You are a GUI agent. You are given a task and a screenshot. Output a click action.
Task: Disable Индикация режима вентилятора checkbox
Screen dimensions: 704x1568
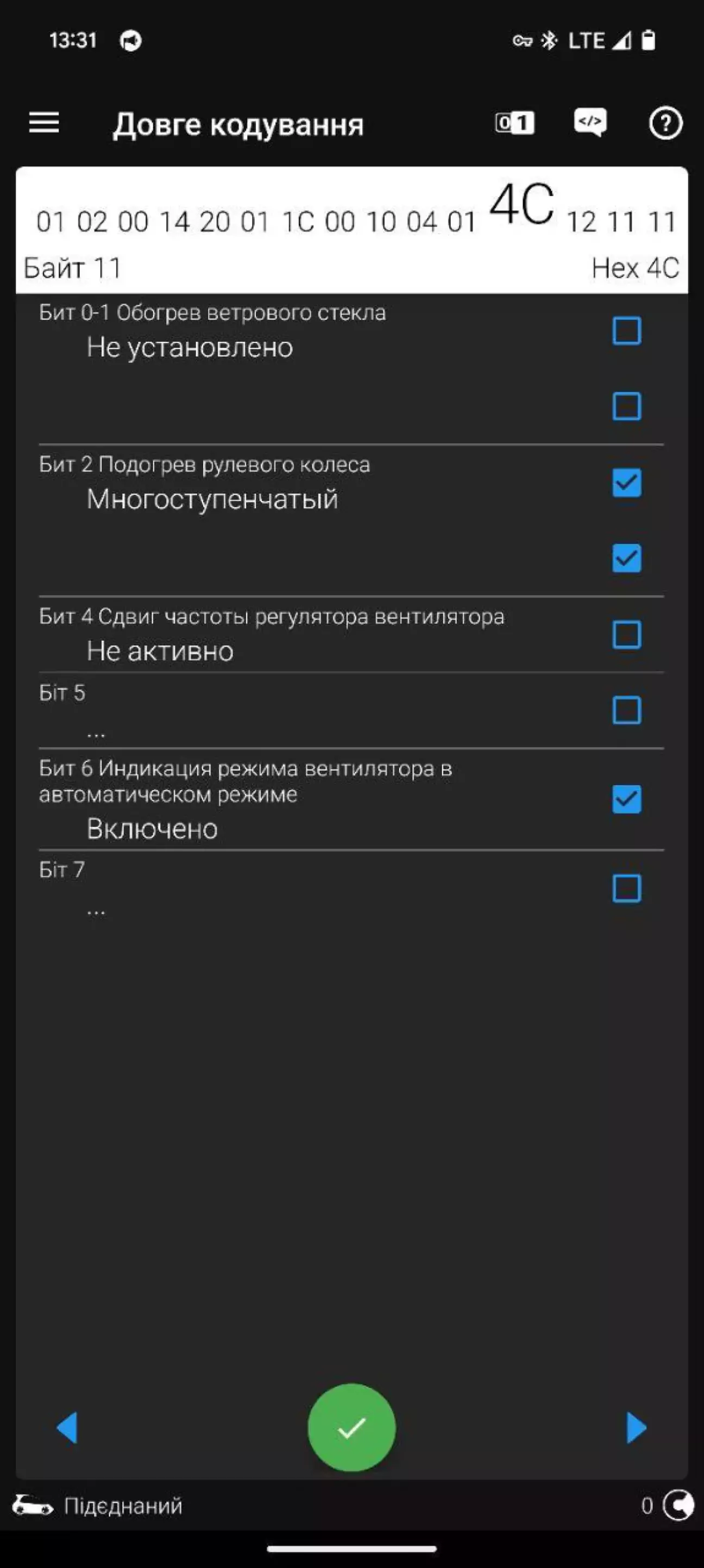tap(626, 799)
